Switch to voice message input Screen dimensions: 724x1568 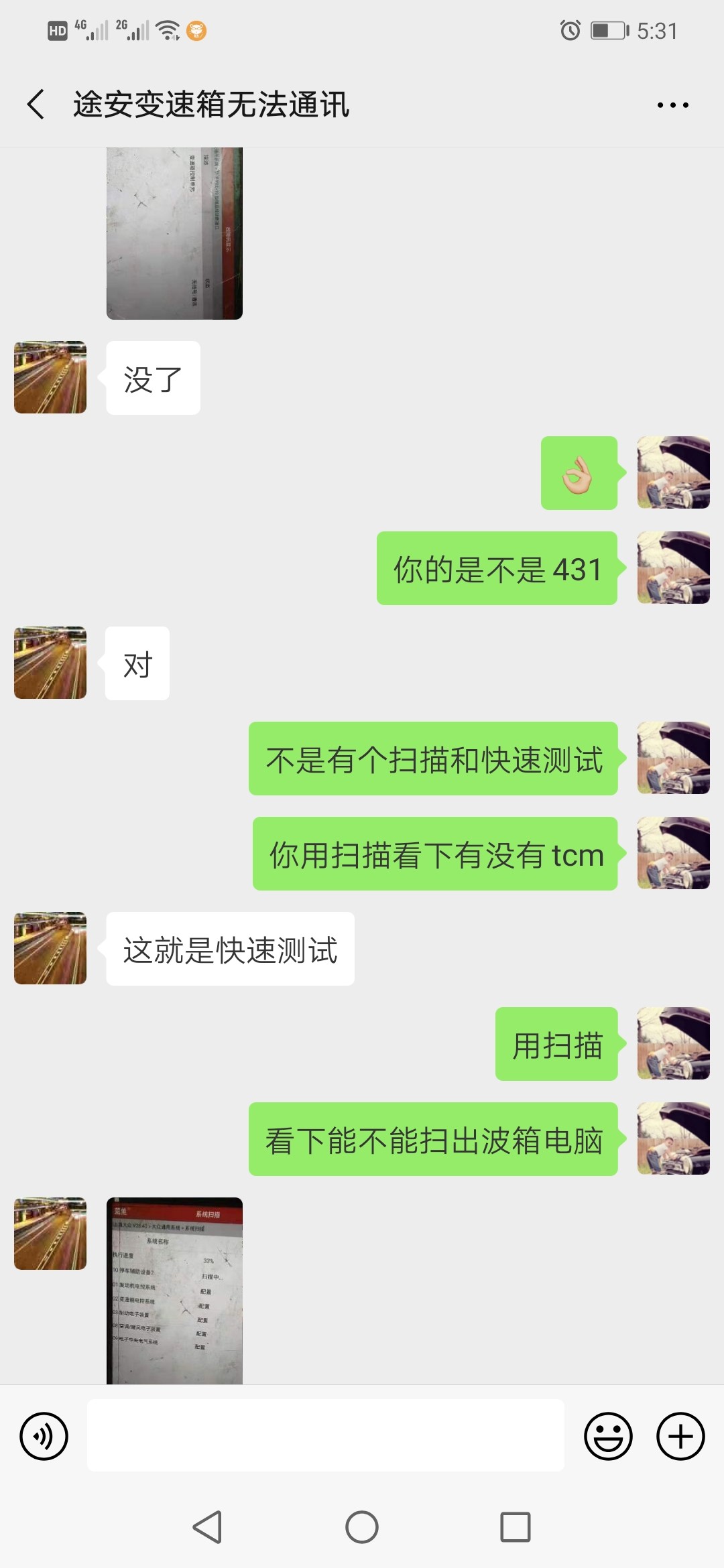point(44,1436)
